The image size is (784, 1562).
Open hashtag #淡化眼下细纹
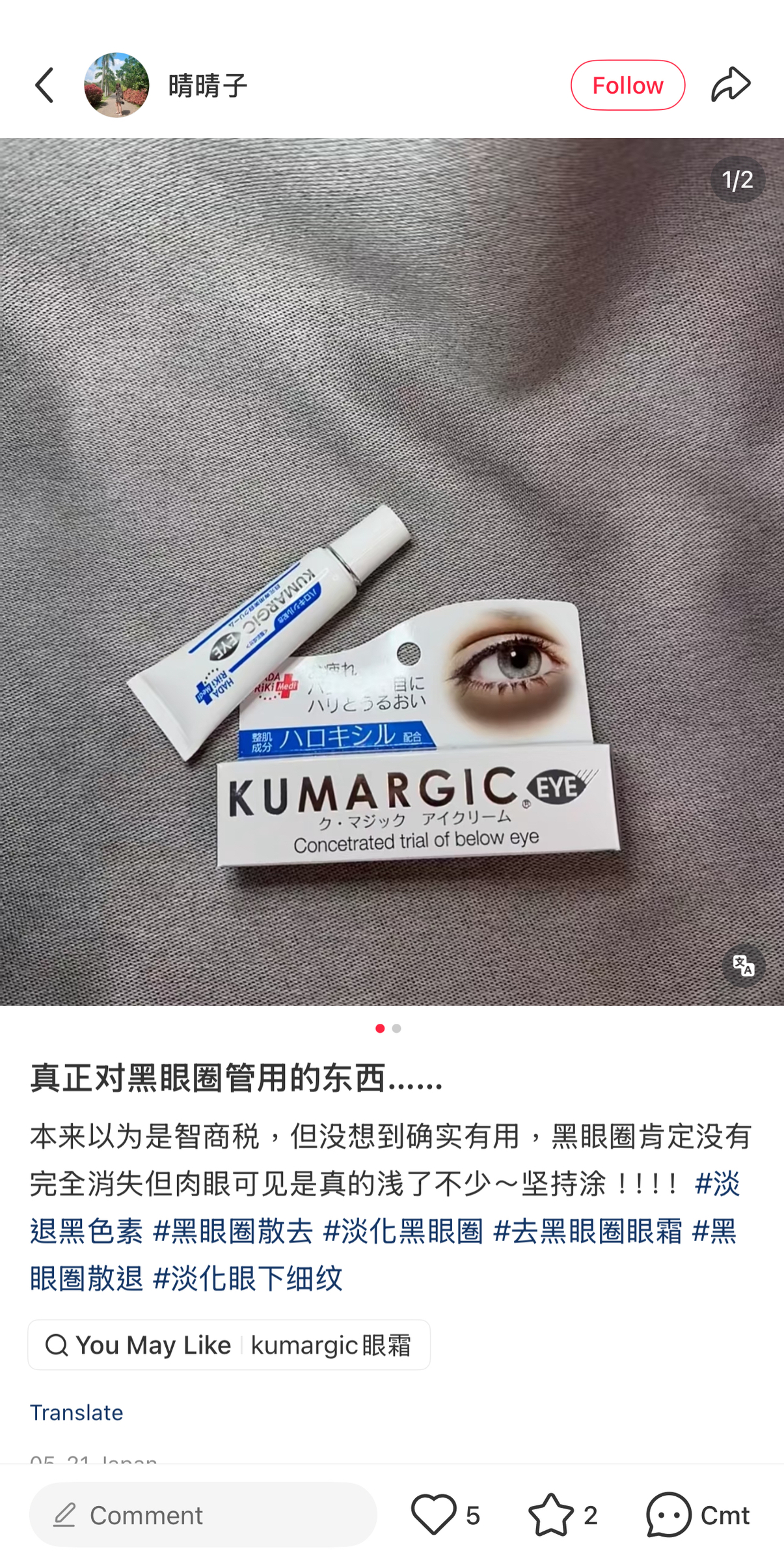(x=247, y=1278)
